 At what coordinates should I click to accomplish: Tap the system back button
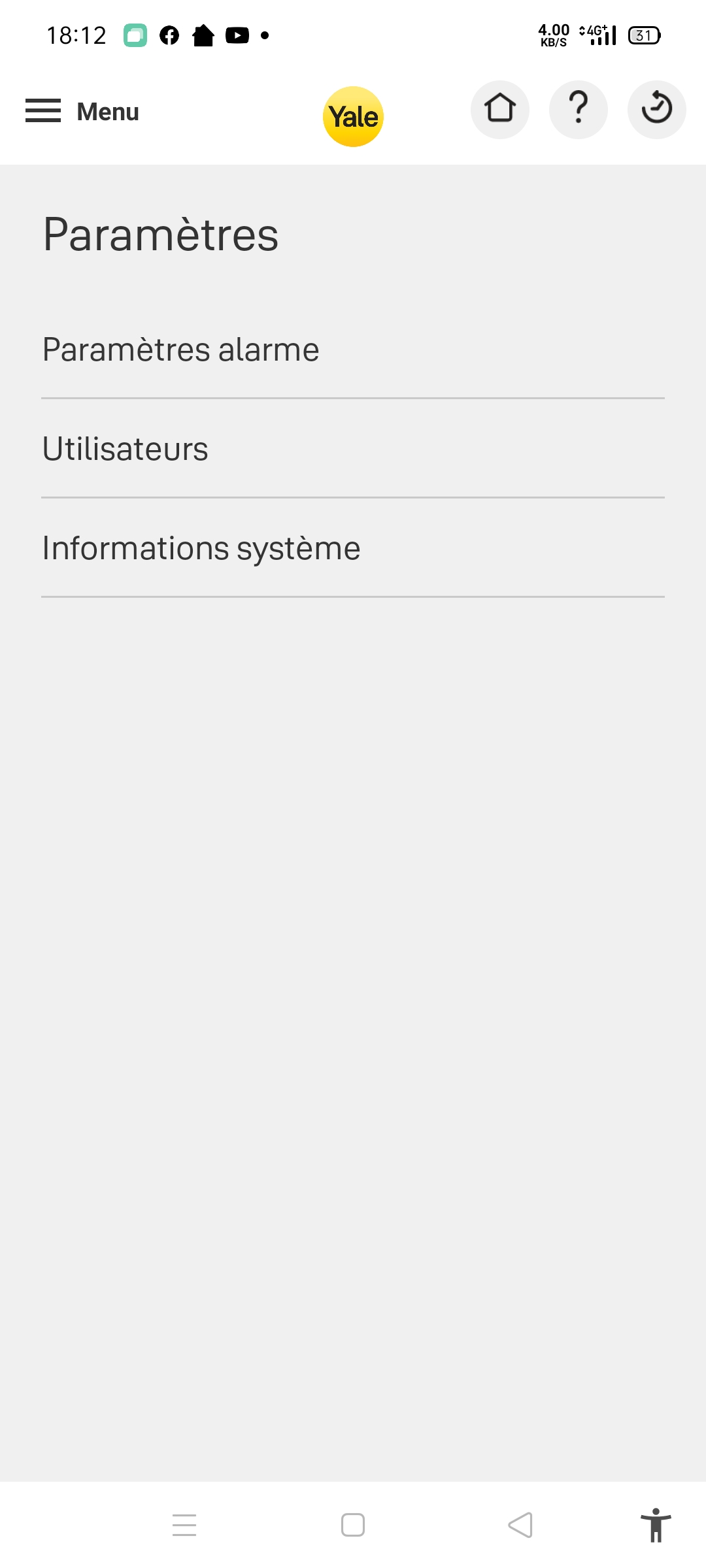[520, 1526]
